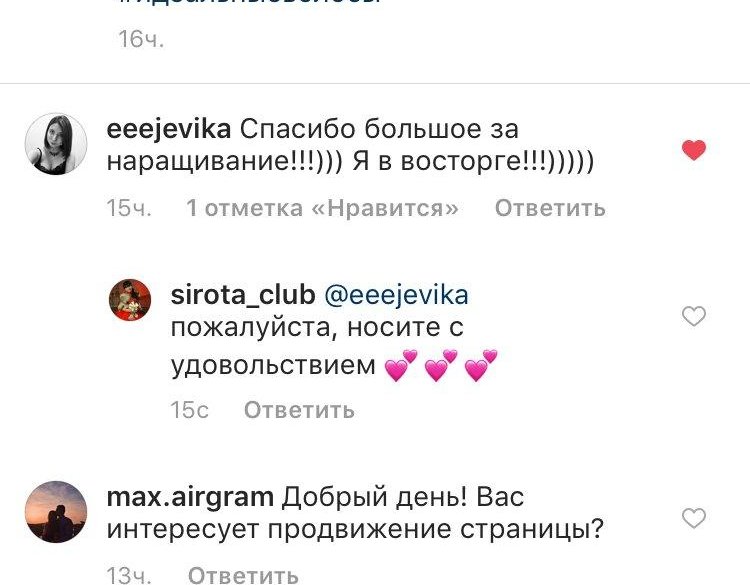
Task: Open sirota_club's profile avatar
Action: click(x=130, y=300)
